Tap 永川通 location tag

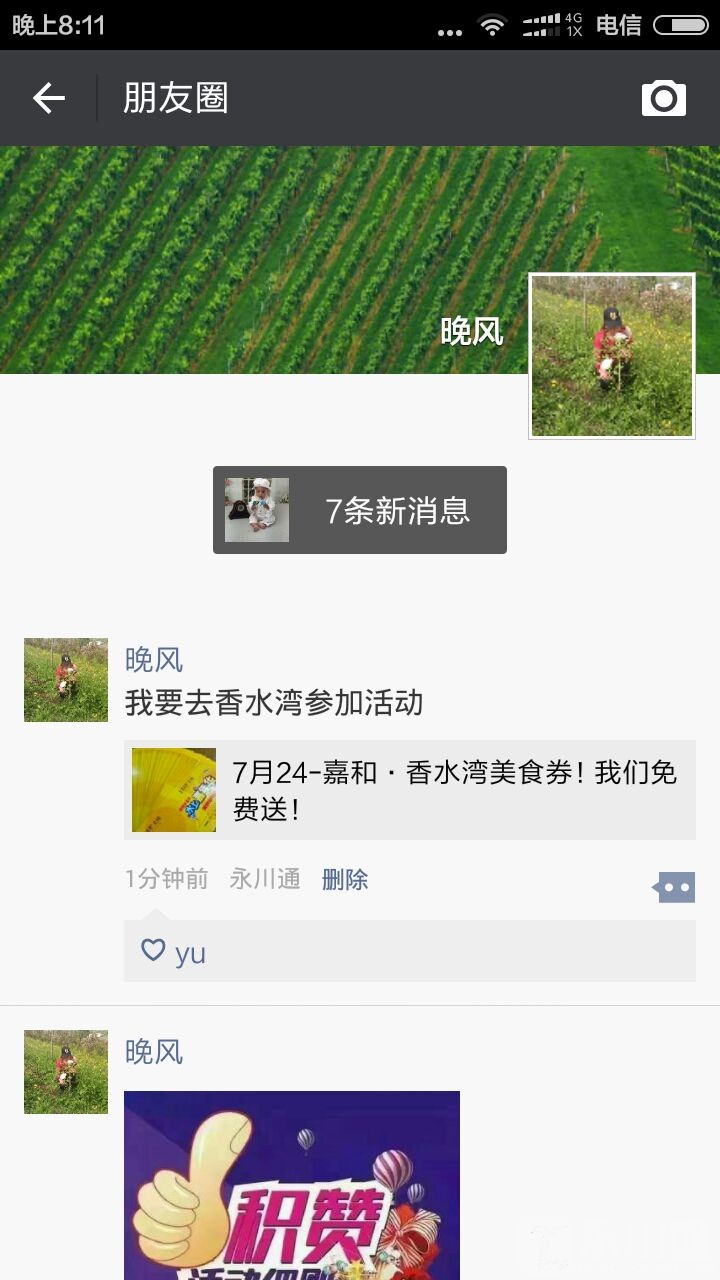263,879
